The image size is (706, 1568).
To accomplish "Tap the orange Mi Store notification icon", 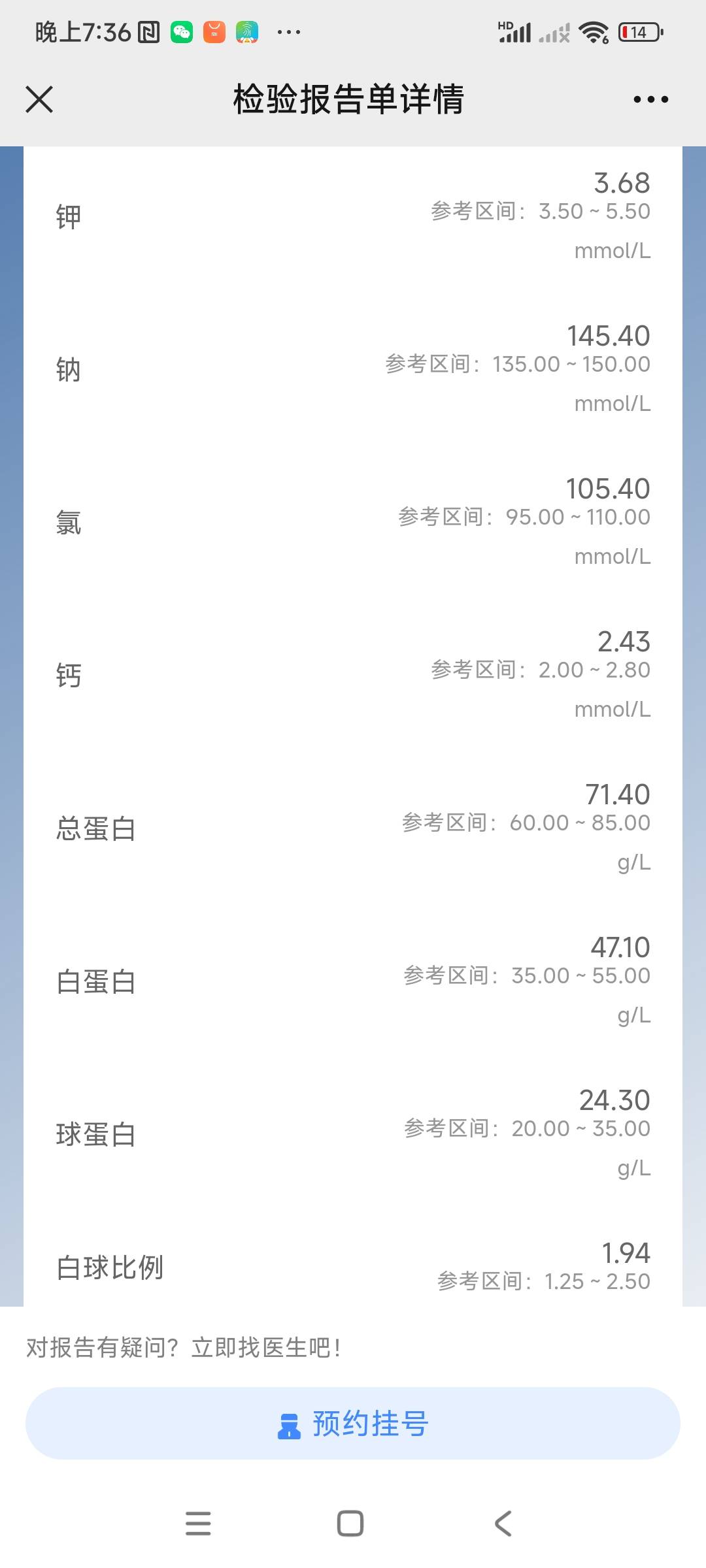I will 213,31.
